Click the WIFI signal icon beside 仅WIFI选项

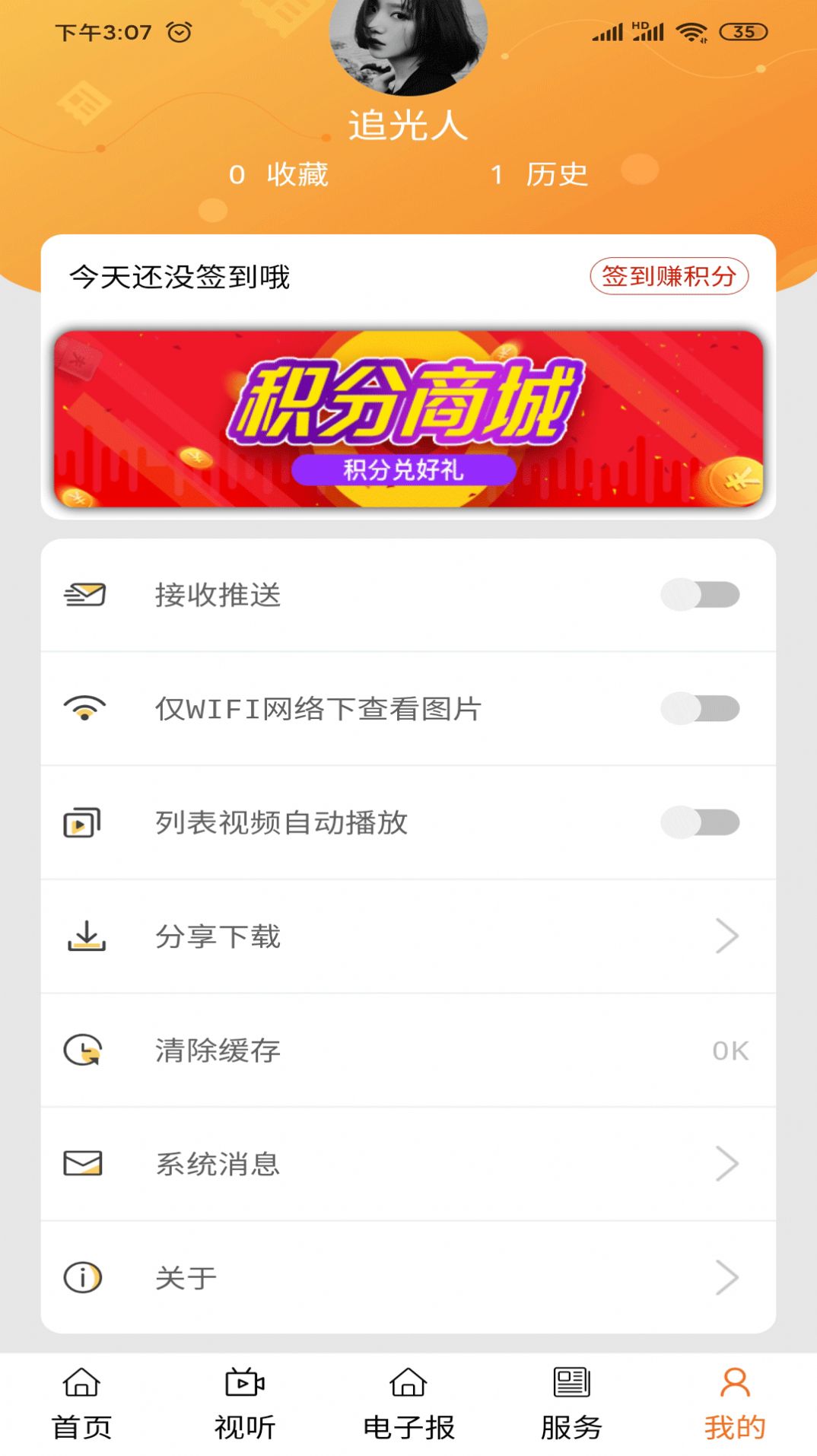tap(84, 709)
